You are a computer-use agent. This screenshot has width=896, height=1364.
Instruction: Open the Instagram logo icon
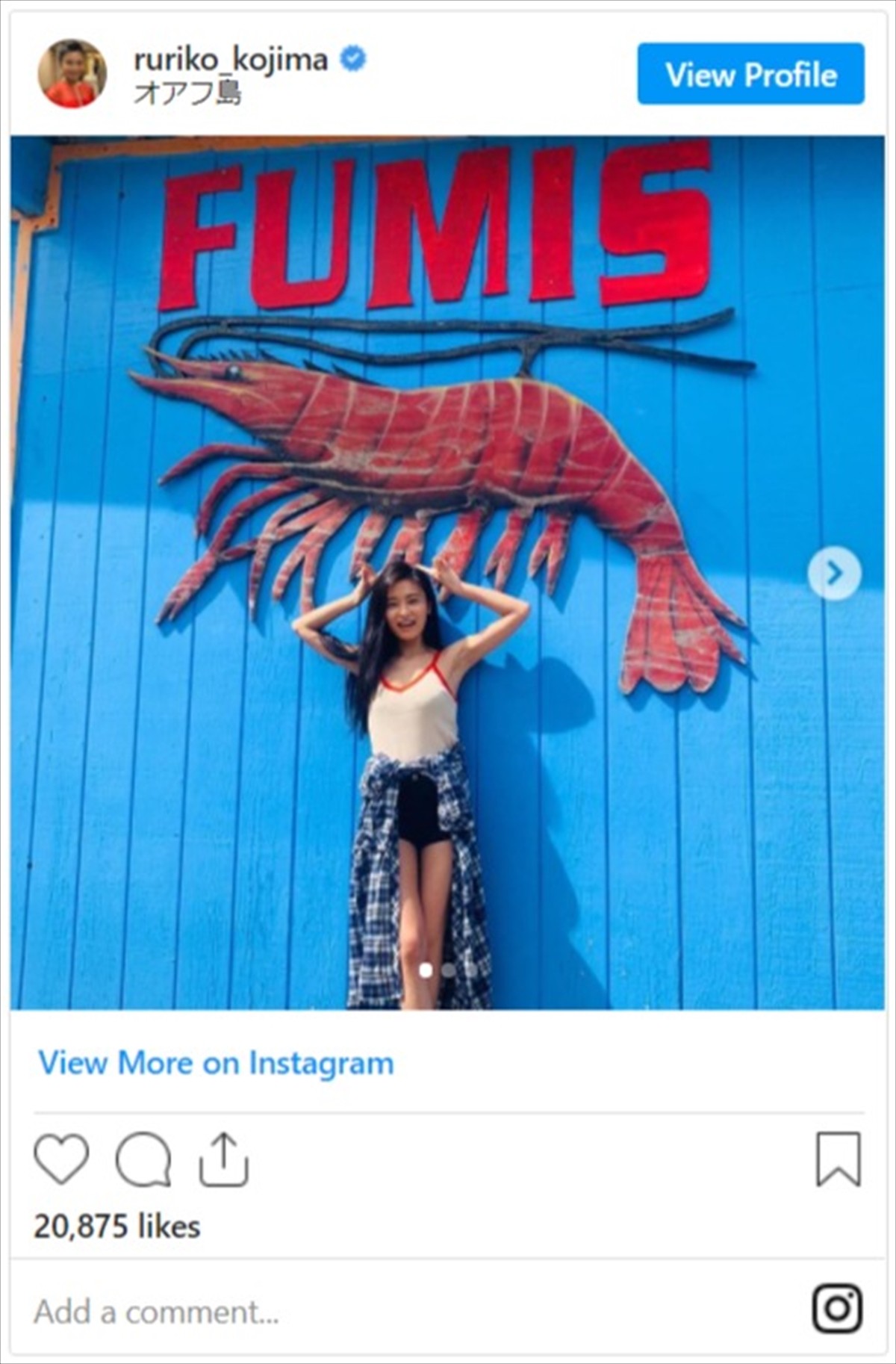(x=837, y=1309)
